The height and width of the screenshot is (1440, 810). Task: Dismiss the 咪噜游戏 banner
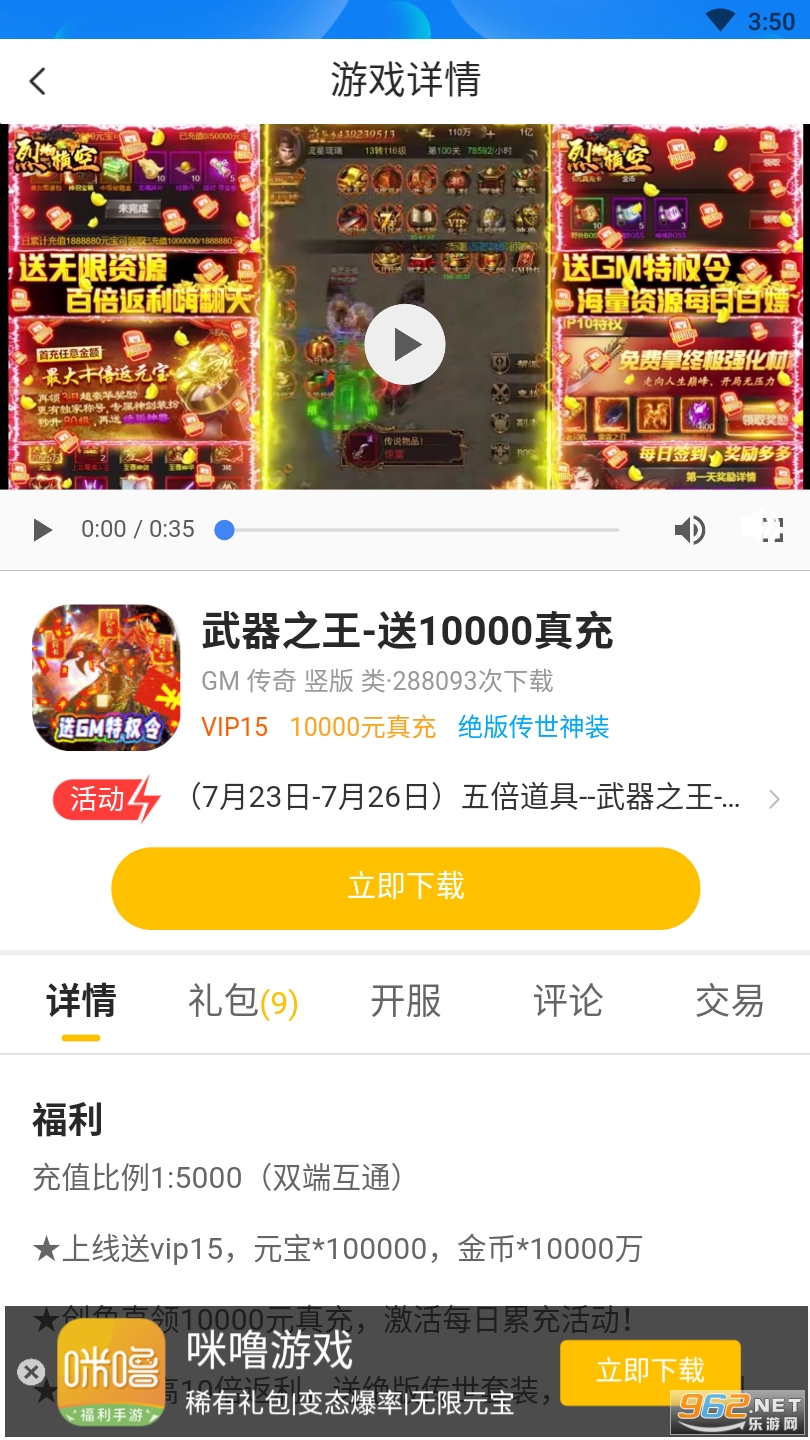31,1372
